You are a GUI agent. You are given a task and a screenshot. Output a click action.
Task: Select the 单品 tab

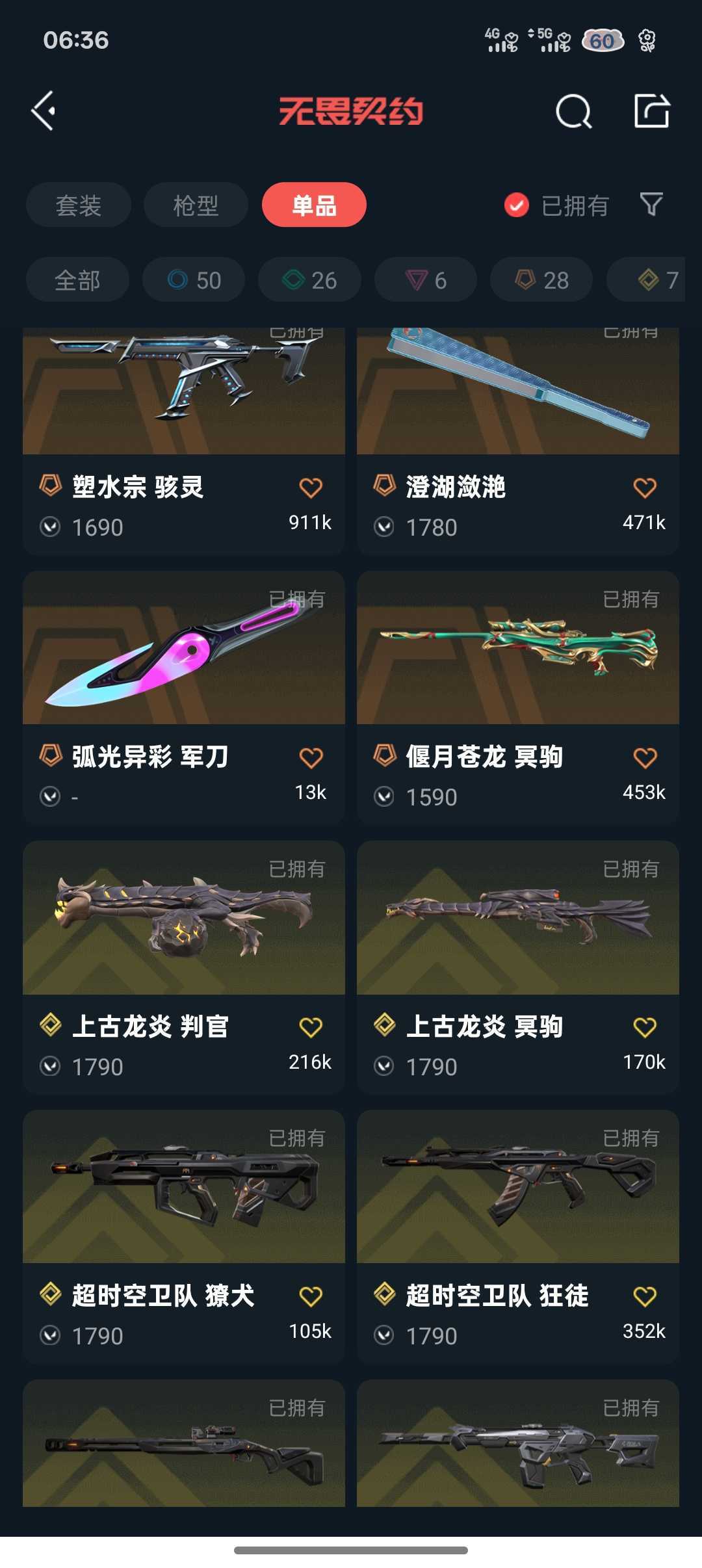tap(314, 205)
